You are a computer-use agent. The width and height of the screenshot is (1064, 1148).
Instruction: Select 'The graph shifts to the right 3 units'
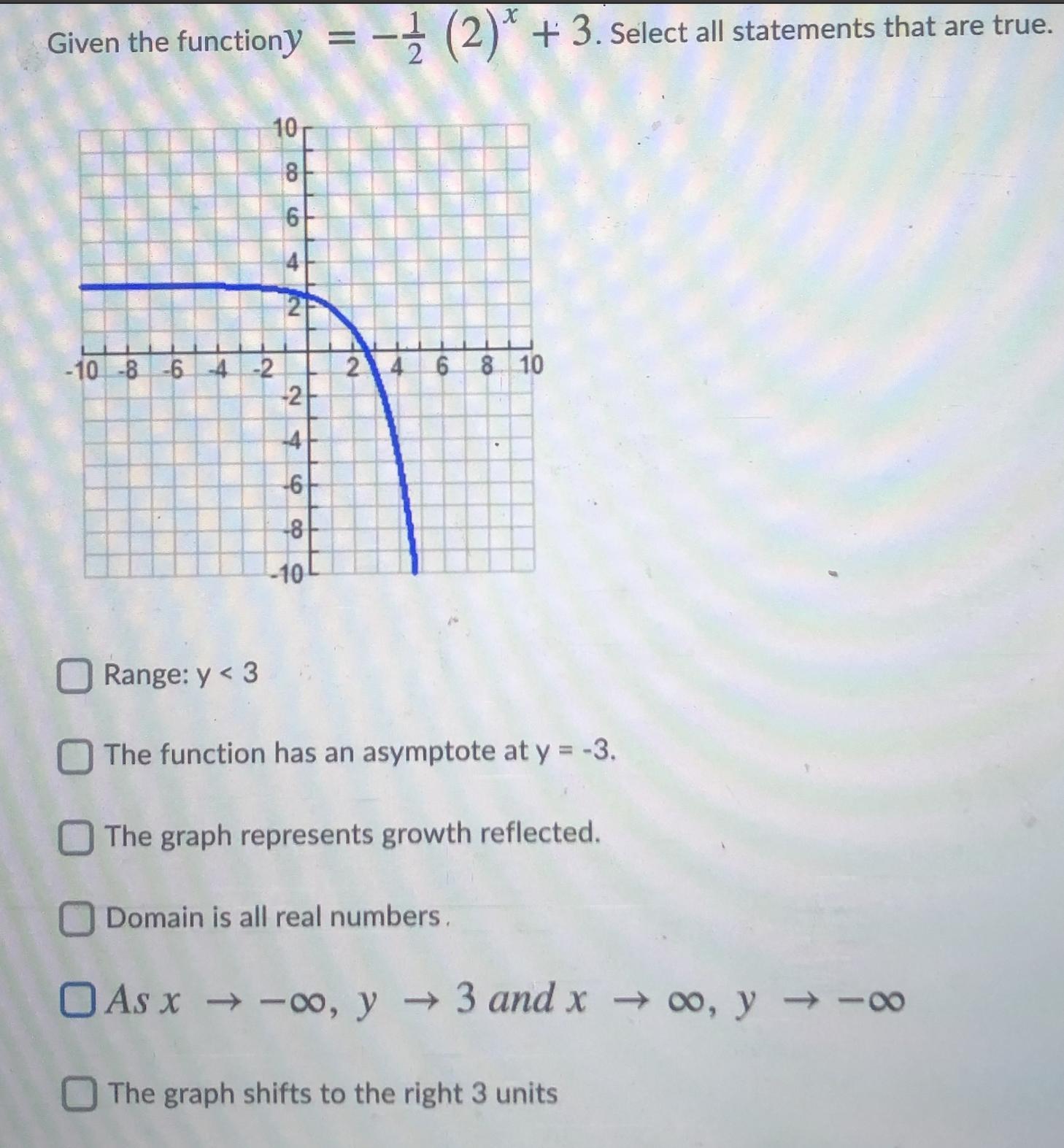(x=79, y=1095)
